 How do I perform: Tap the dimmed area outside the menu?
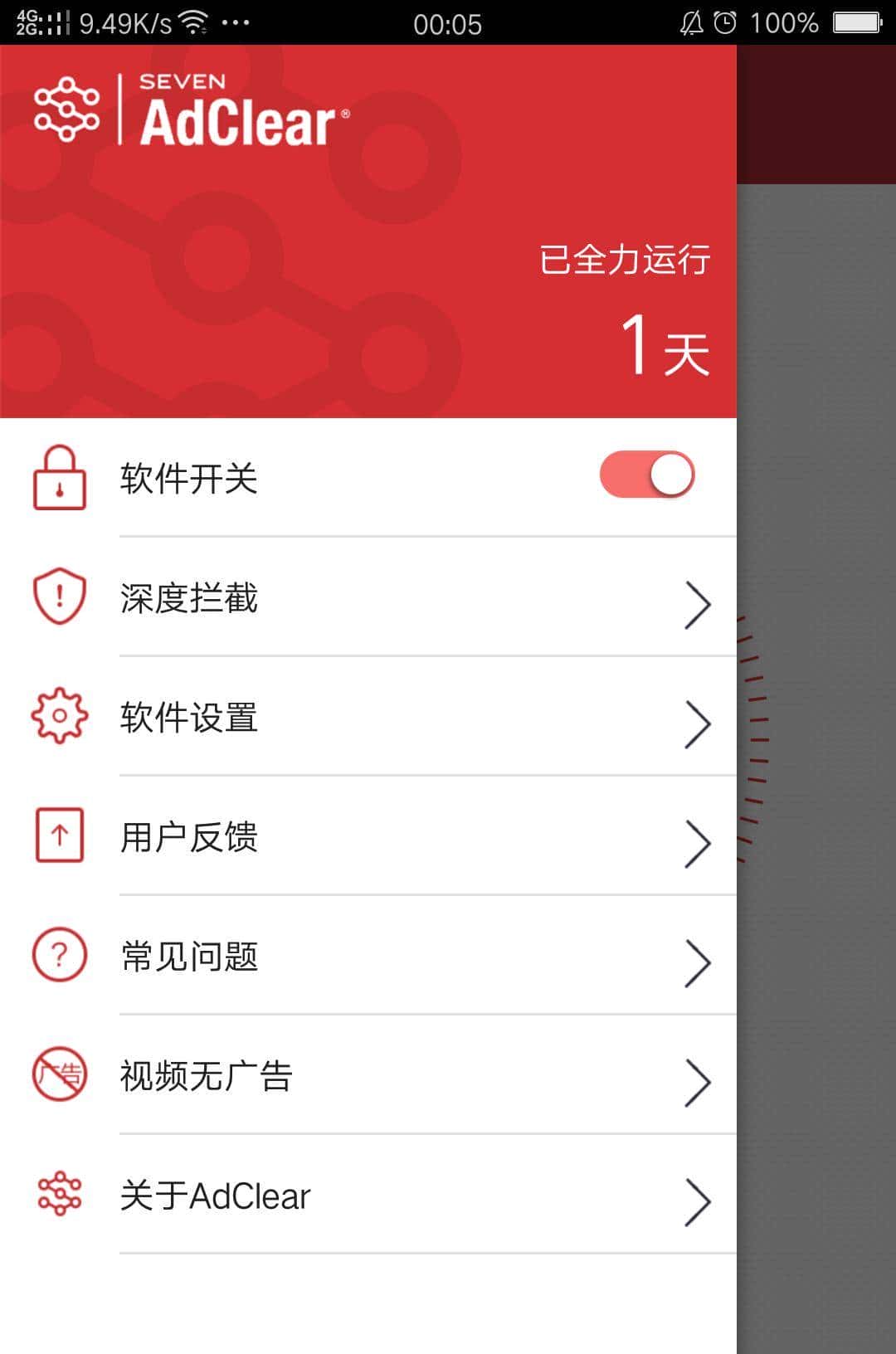click(817, 747)
